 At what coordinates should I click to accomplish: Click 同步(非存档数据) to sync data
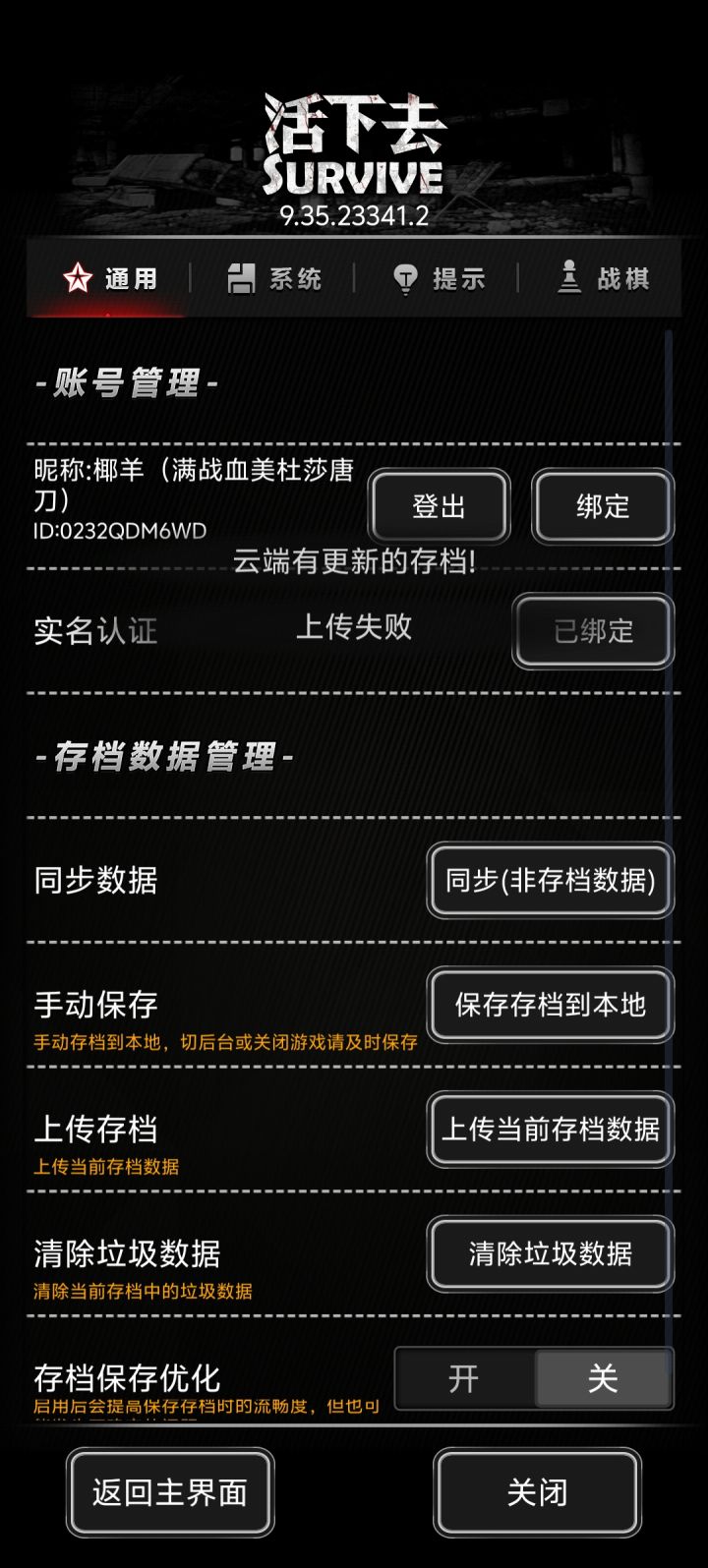point(550,882)
